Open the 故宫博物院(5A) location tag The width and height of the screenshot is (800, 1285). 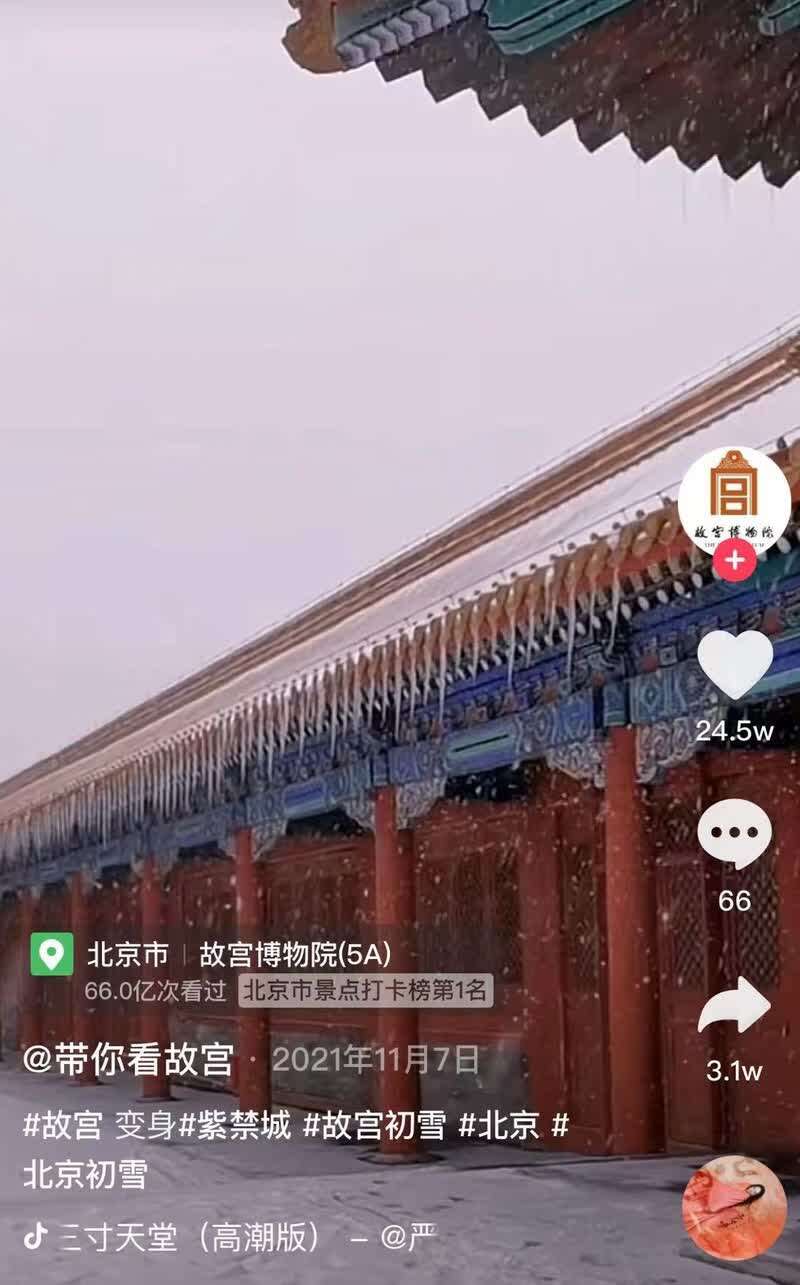pyautogui.click(x=295, y=954)
